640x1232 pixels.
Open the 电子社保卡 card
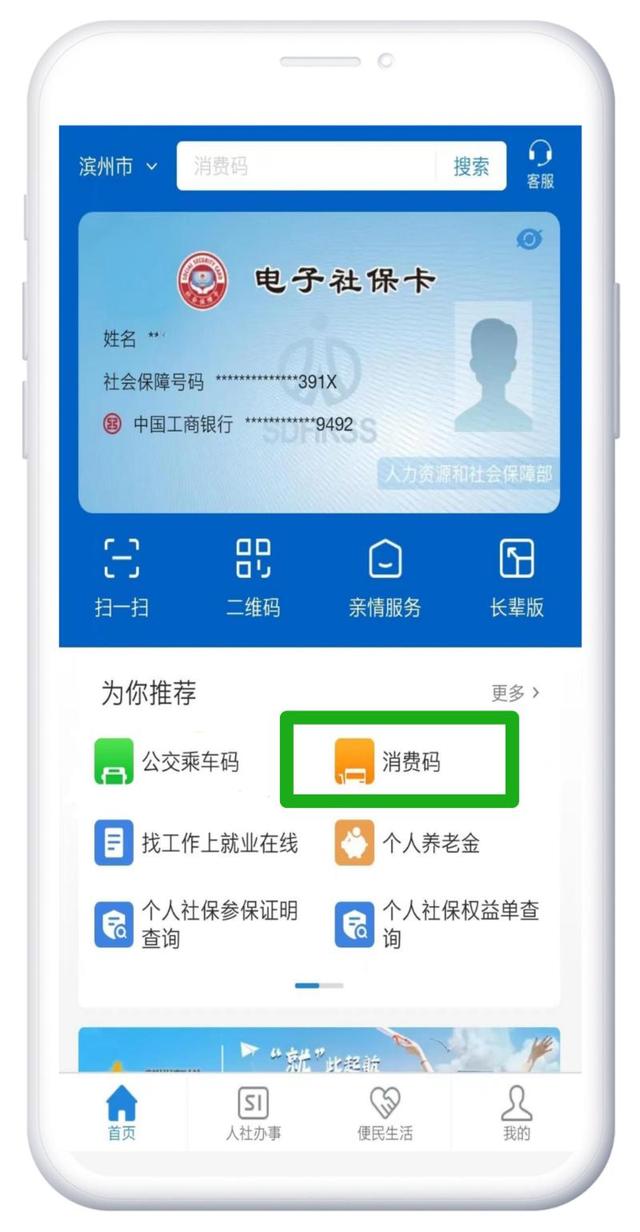(319, 362)
